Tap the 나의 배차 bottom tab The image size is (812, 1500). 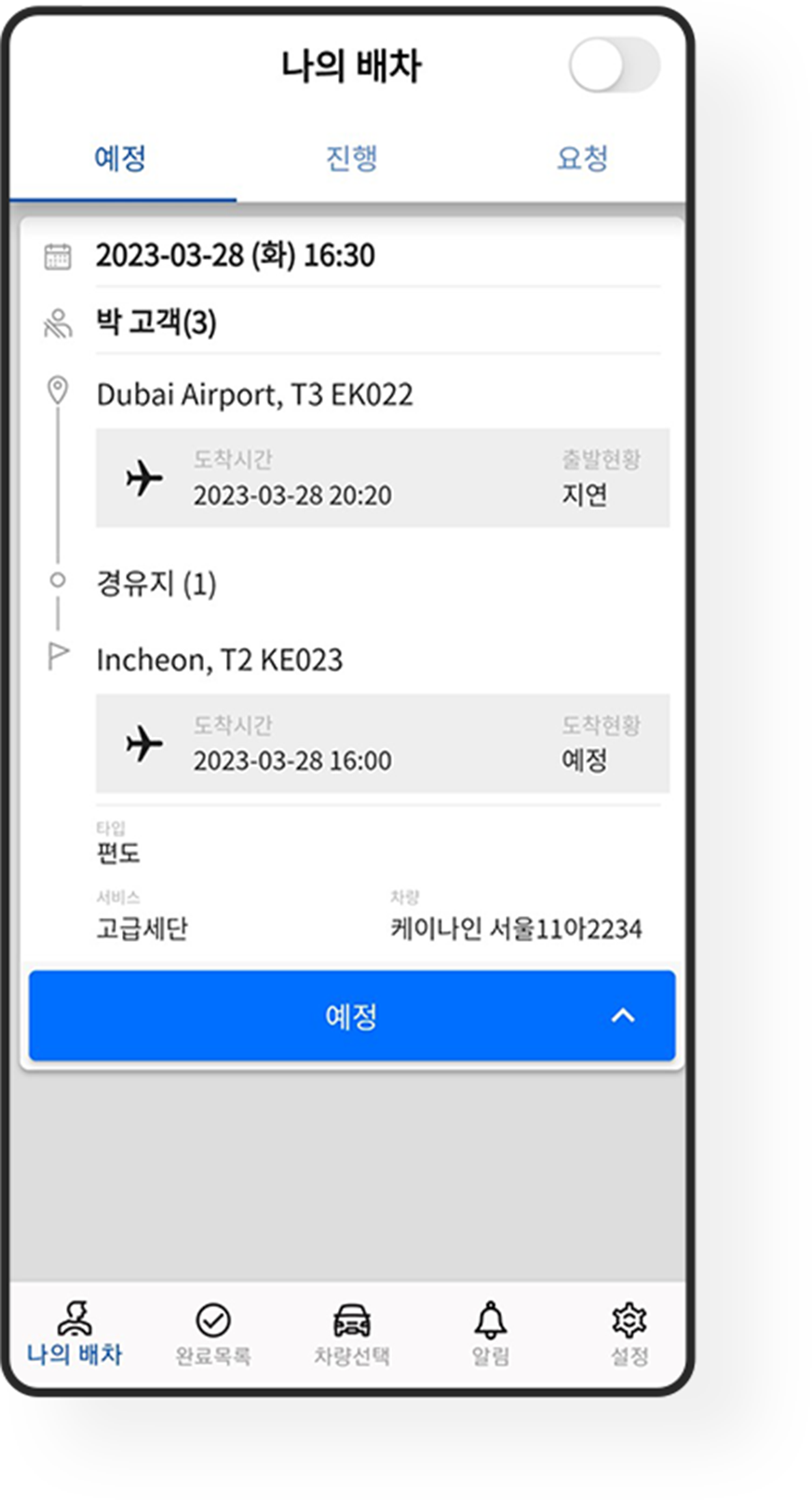point(74,1334)
